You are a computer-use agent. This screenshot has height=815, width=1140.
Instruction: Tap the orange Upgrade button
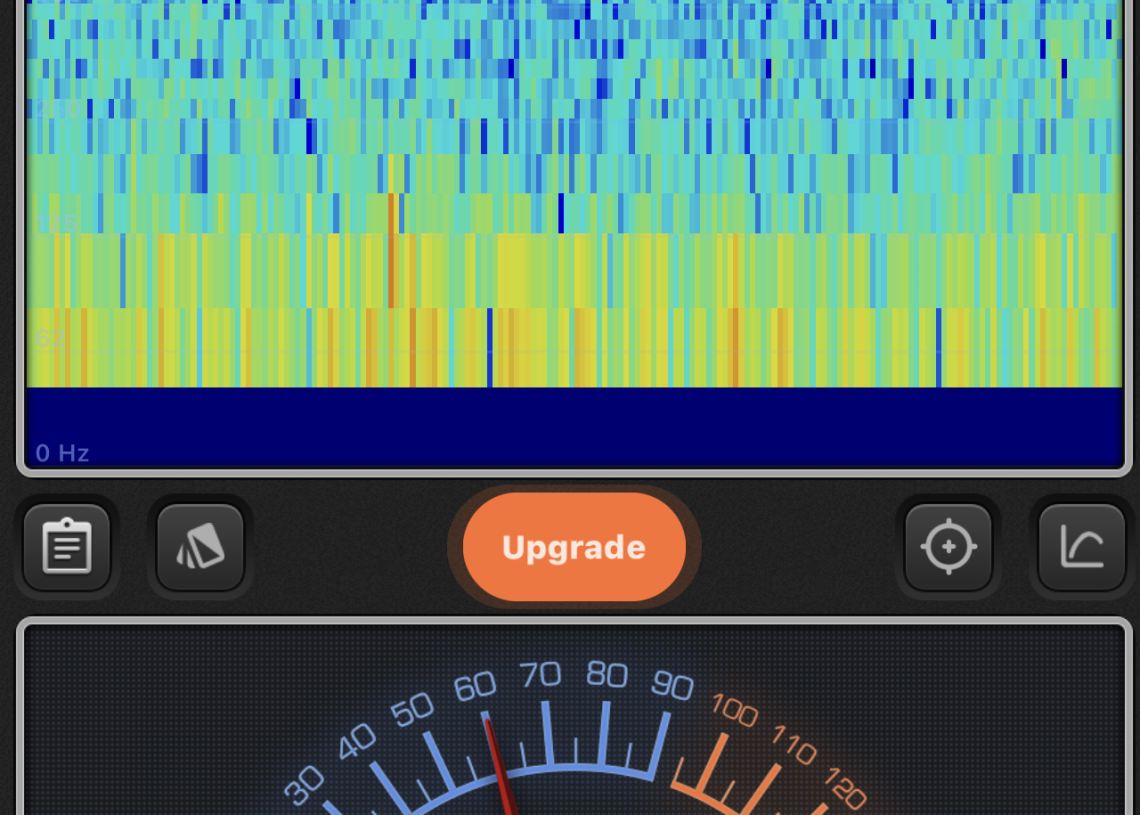pos(574,547)
